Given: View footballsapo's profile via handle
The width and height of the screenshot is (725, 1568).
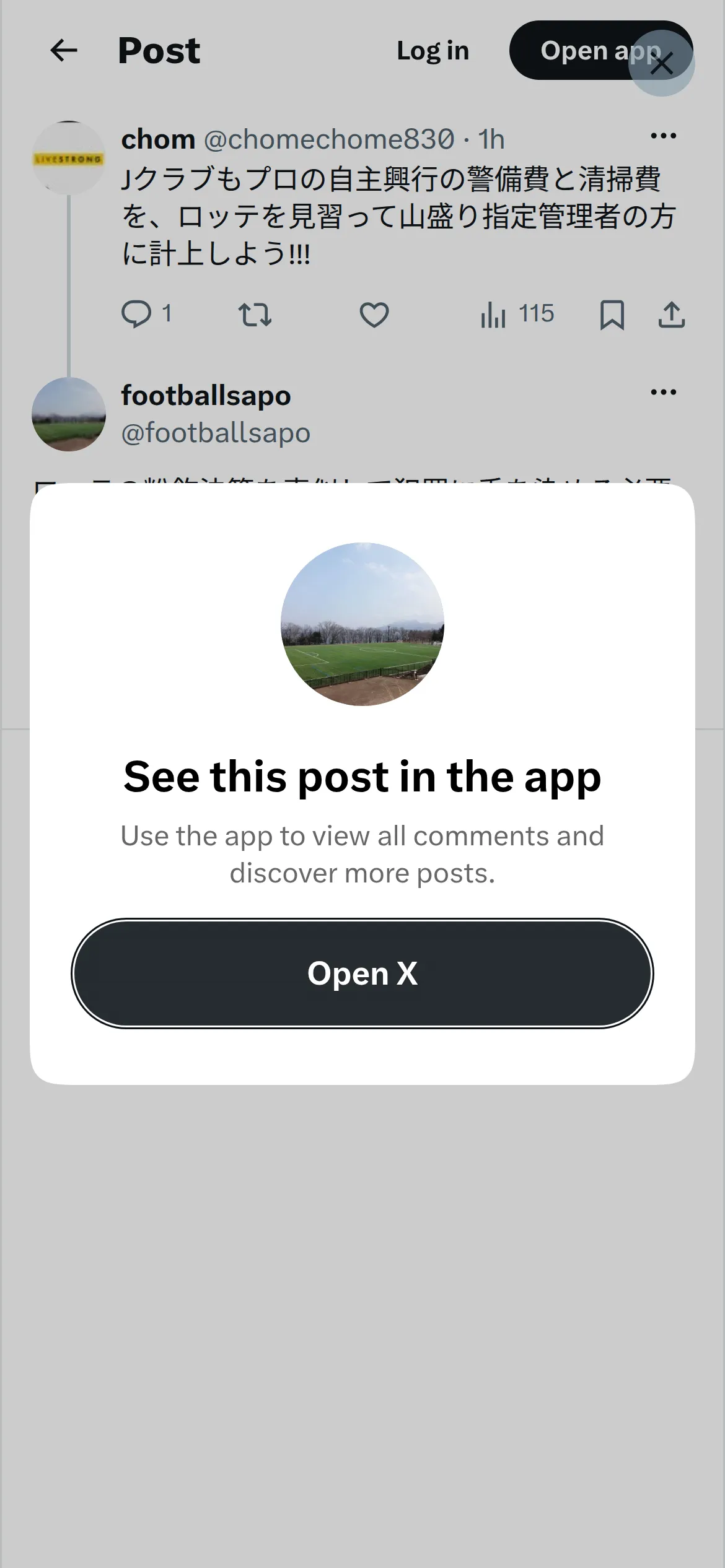Looking at the screenshot, I should (x=216, y=433).
